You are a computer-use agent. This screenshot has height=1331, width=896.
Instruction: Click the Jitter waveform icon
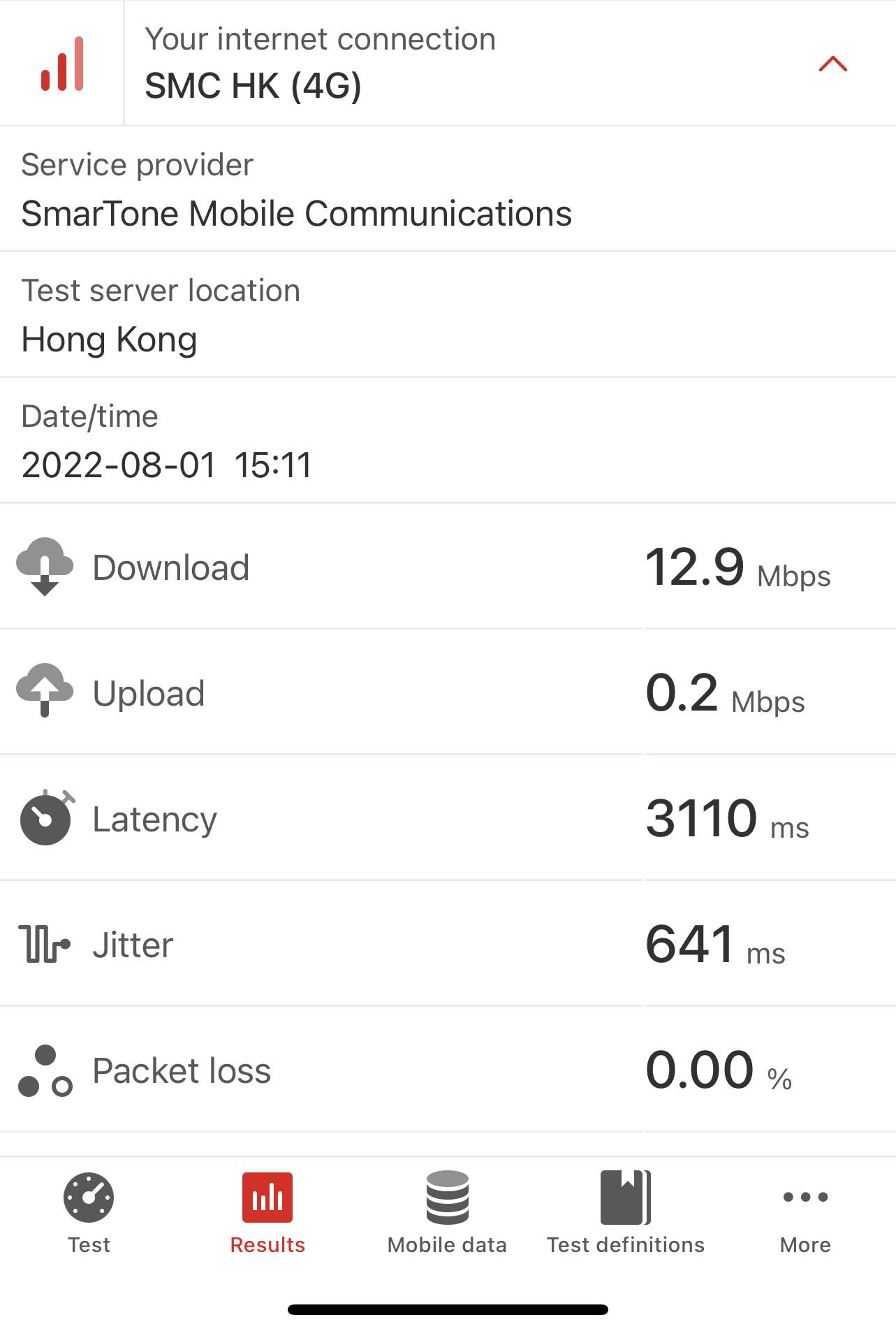(x=43, y=944)
